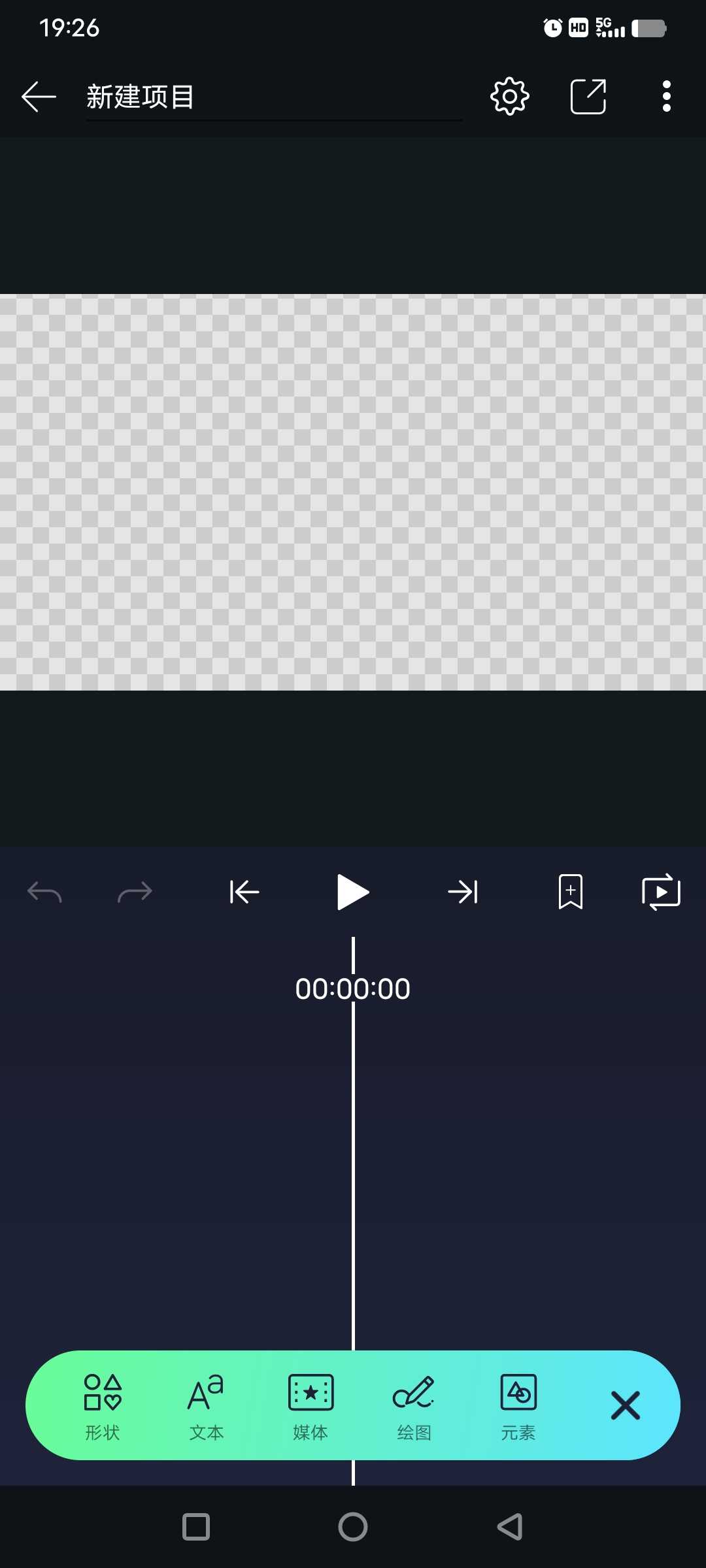Screen dimensions: 706x1568
Task: Add a bookmark at current time
Action: click(571, 892)
